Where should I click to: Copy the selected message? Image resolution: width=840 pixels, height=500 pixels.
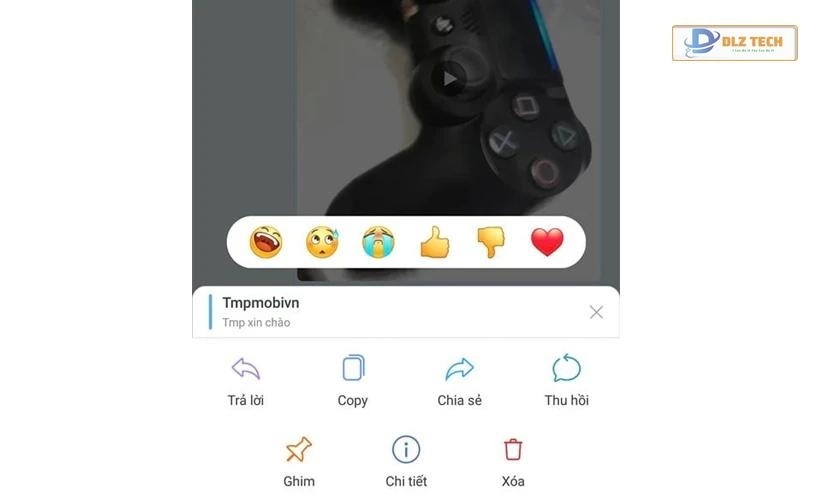(x=353, y=379)
